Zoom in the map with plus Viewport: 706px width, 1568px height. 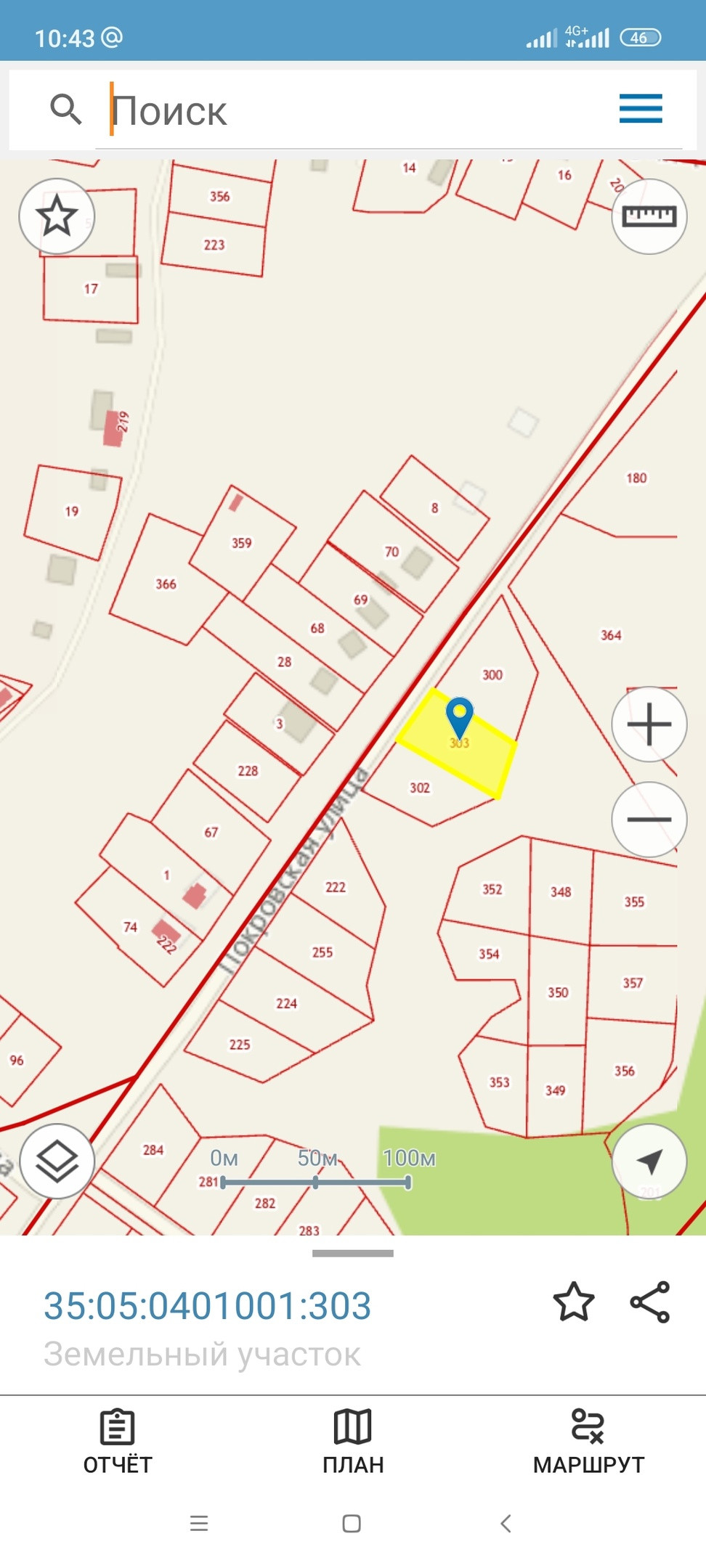click(x=649, y=724)
